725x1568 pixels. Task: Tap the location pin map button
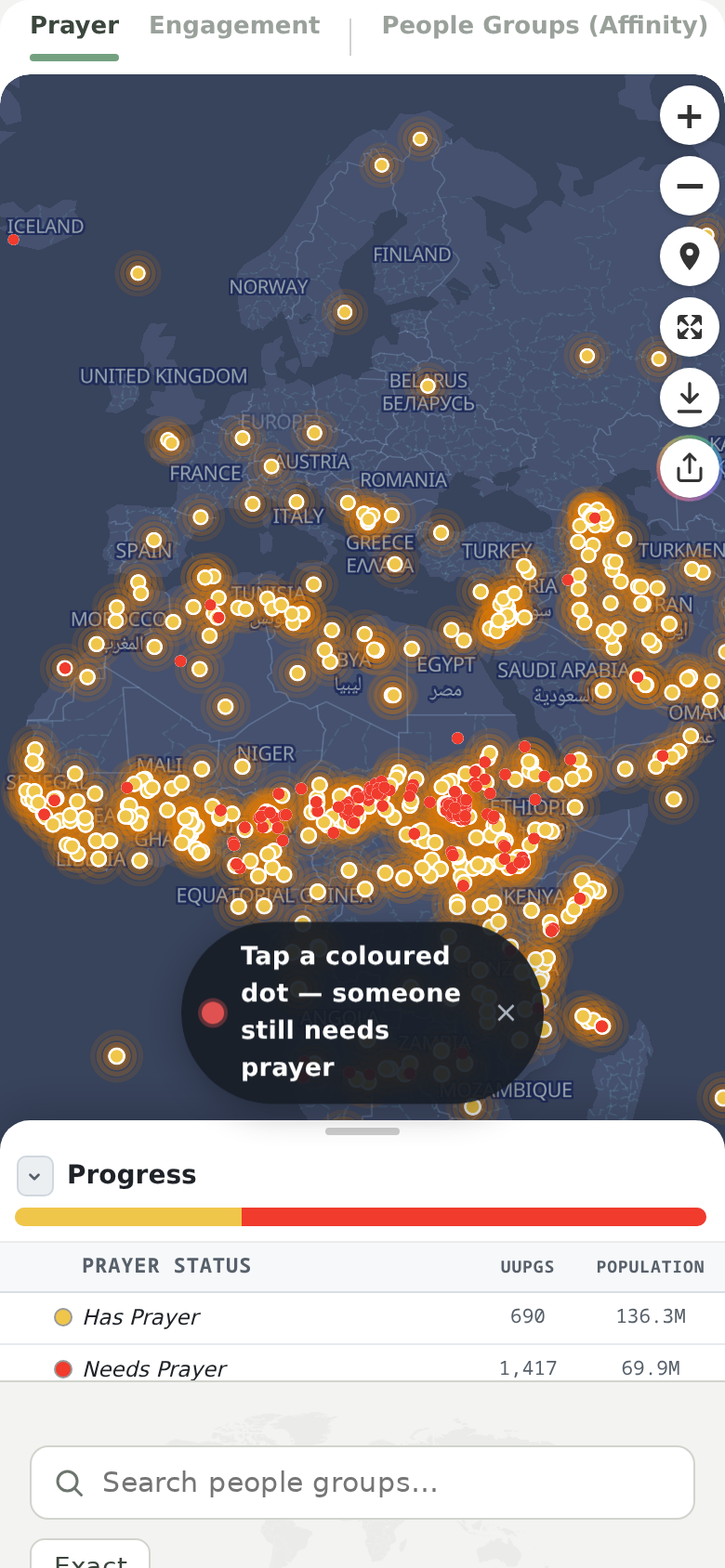(x=690, y=256)
